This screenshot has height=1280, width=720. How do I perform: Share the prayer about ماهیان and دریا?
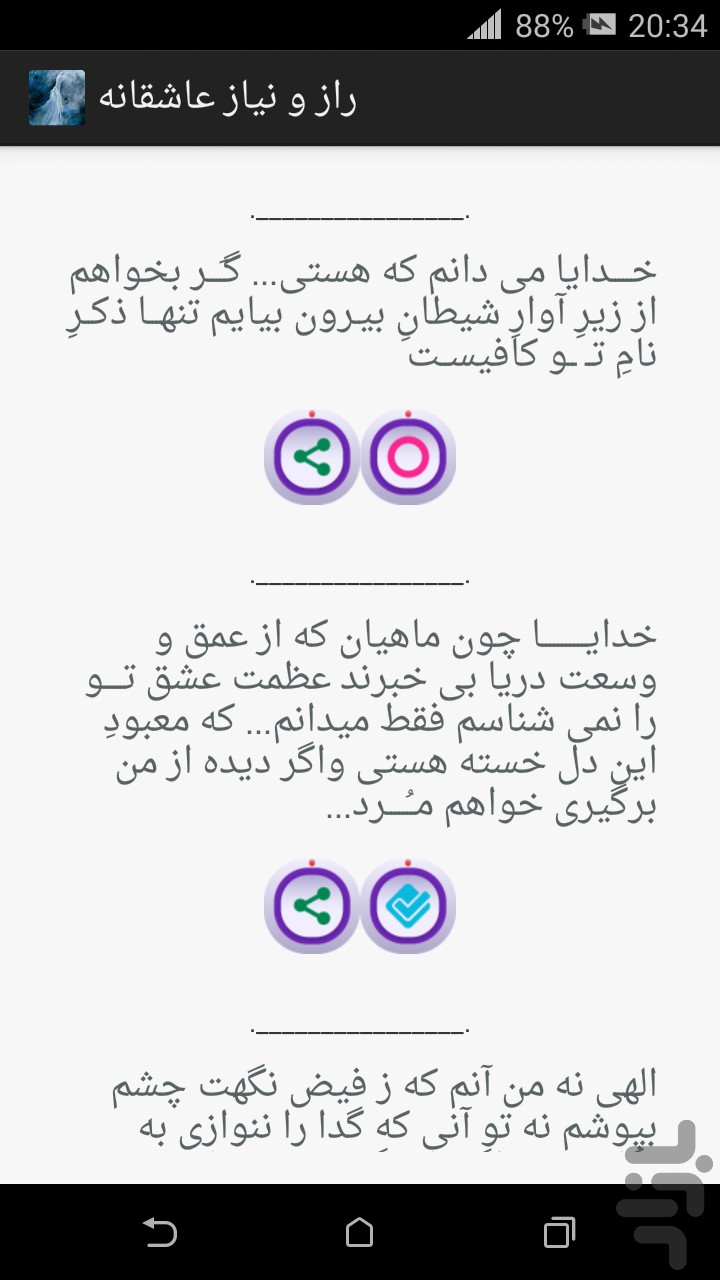312,905
